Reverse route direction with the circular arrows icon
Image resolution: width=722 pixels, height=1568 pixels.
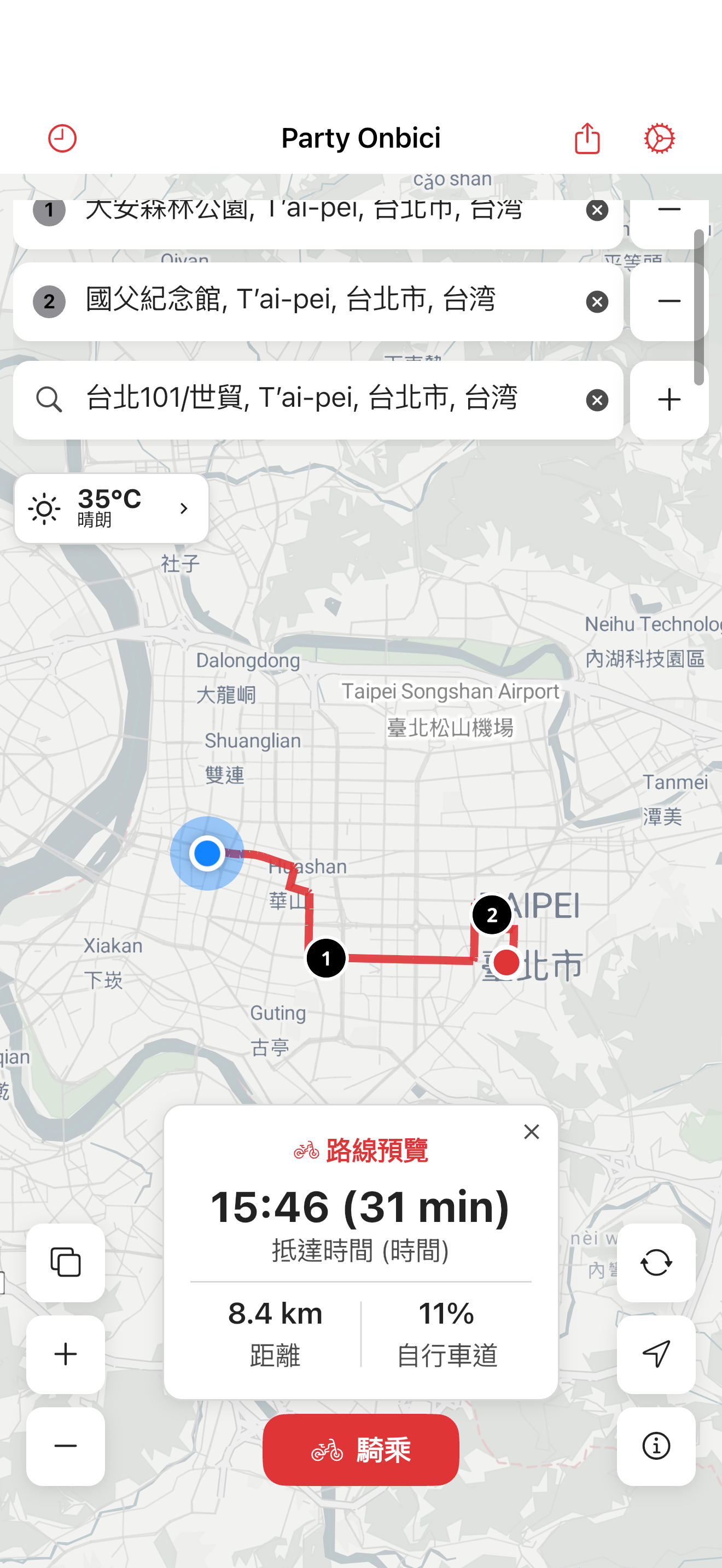point(656,1262)
